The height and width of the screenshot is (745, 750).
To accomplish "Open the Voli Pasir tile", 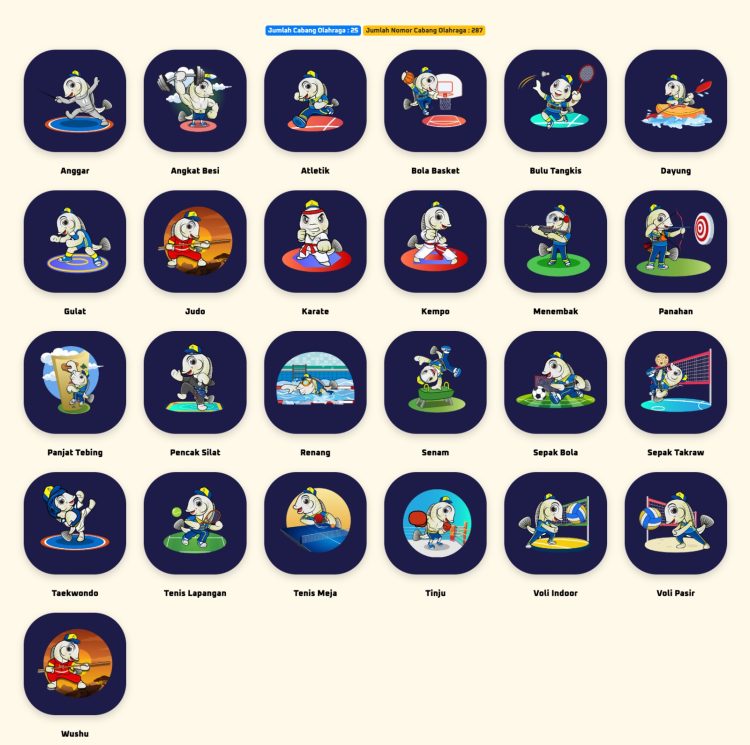I will coord(675,524).
